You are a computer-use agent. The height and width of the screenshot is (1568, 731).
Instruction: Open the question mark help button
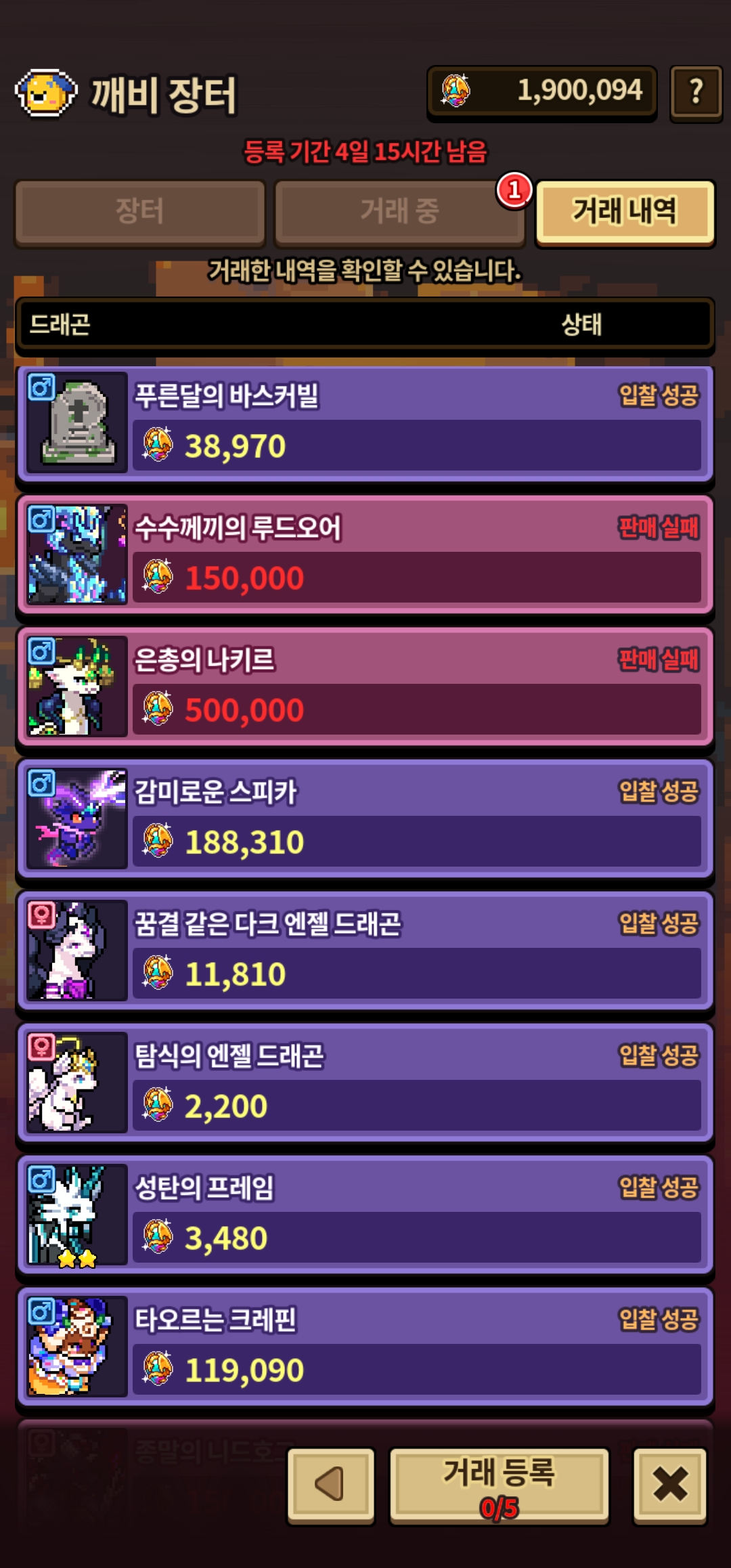696,93
